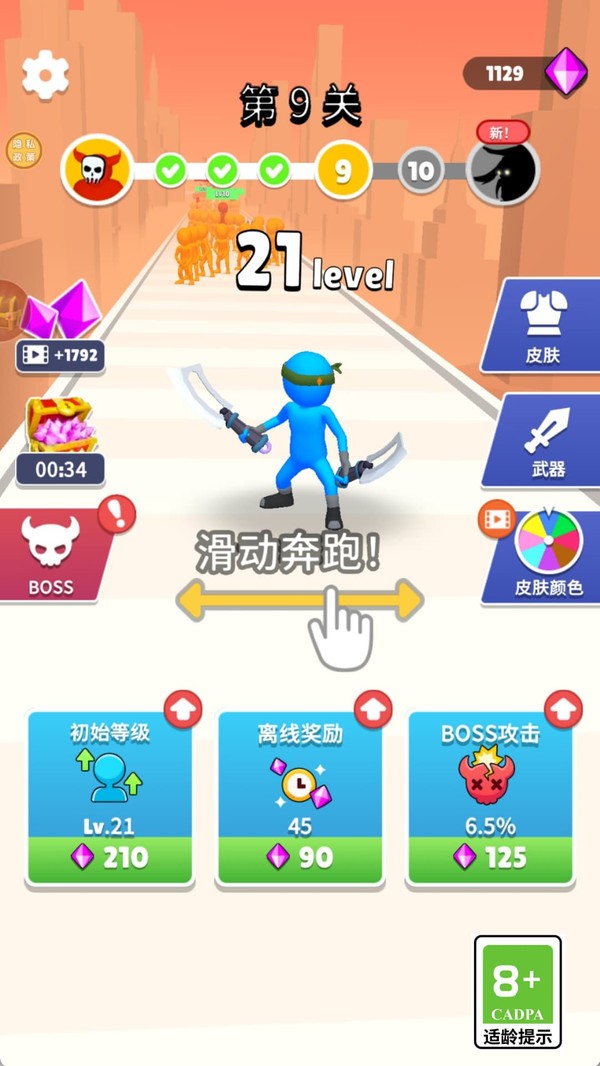600x1066 pixels.
Task: Open the CADPA 8+ age rating notice
Action: (x=517, y=992)
